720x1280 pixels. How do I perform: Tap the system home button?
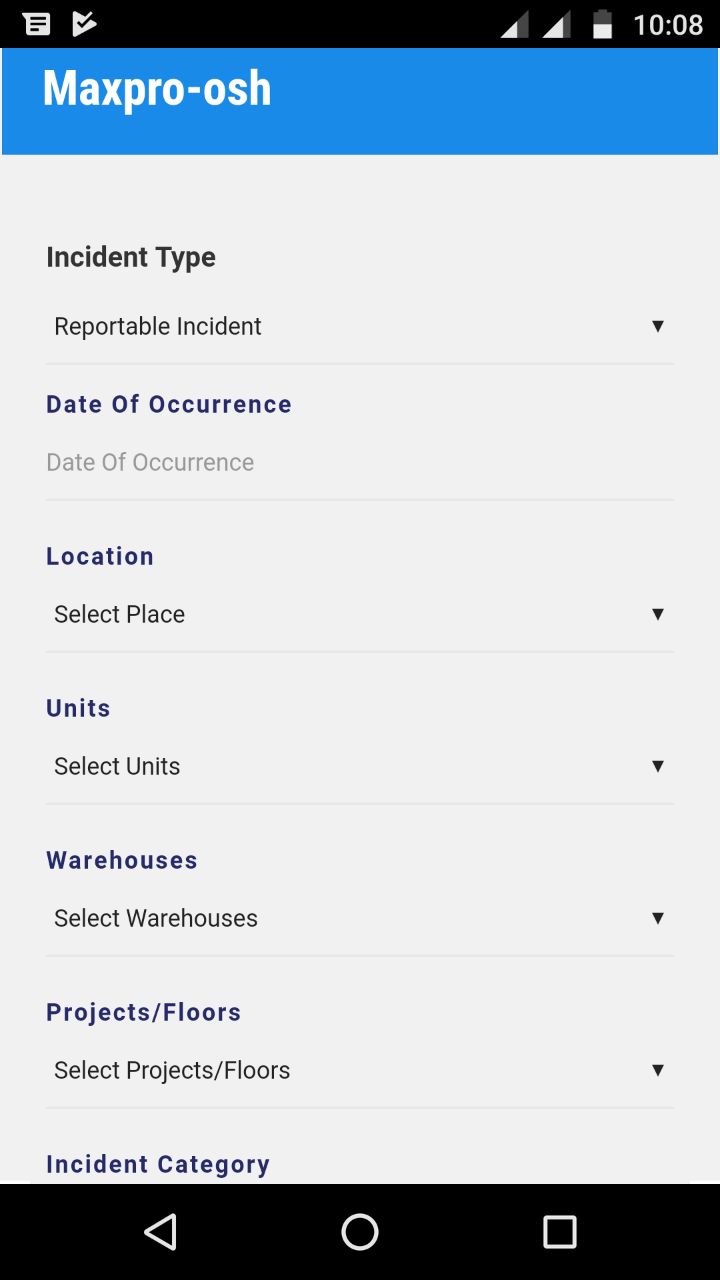coord(360,1232)
